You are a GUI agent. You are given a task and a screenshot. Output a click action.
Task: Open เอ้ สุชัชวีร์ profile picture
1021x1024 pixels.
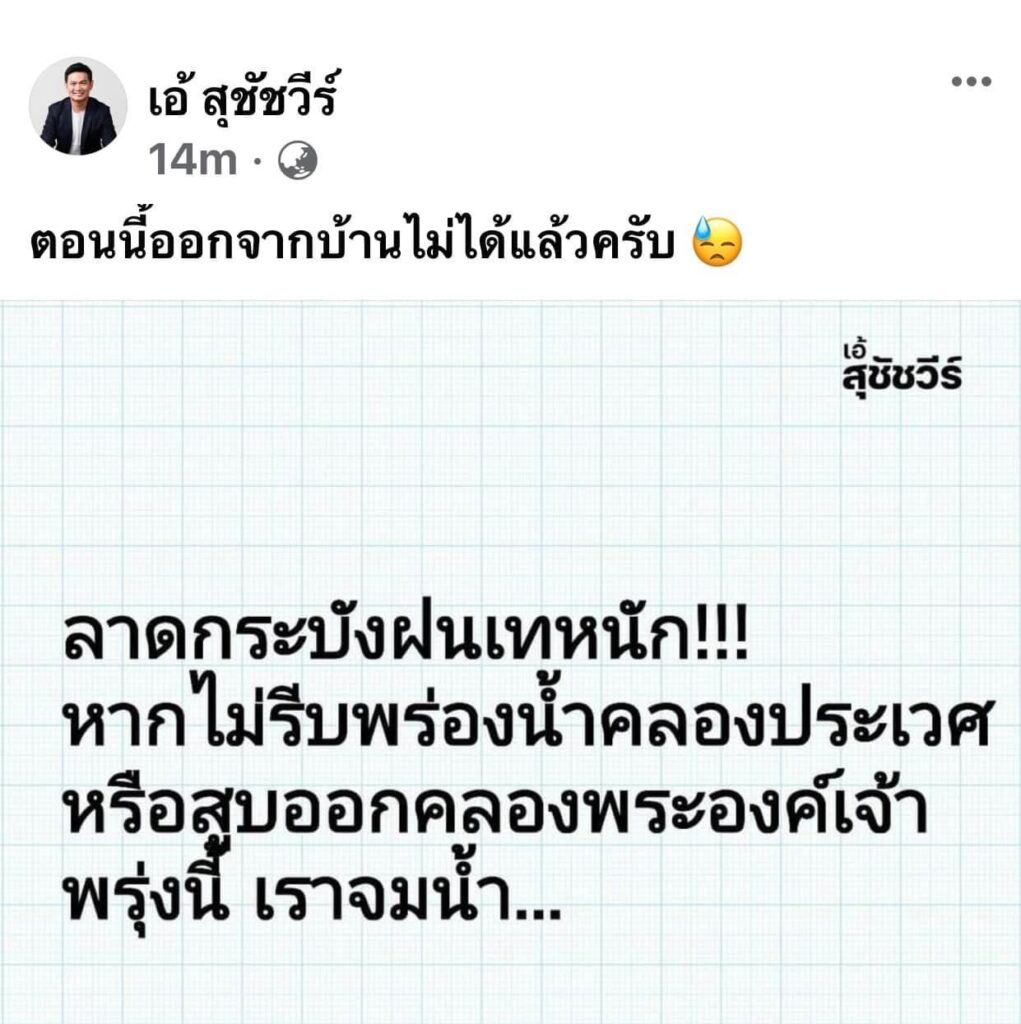coord(78,107)
